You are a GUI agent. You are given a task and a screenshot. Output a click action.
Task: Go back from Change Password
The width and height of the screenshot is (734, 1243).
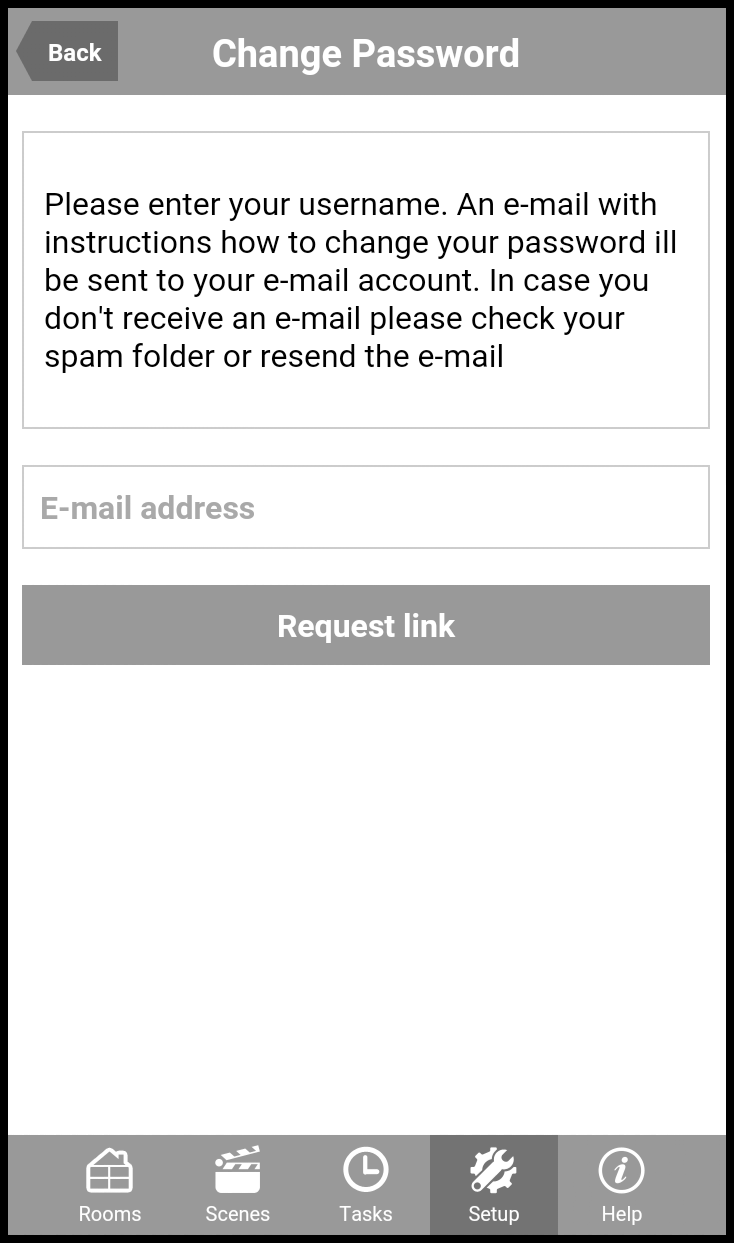(70, 52)
